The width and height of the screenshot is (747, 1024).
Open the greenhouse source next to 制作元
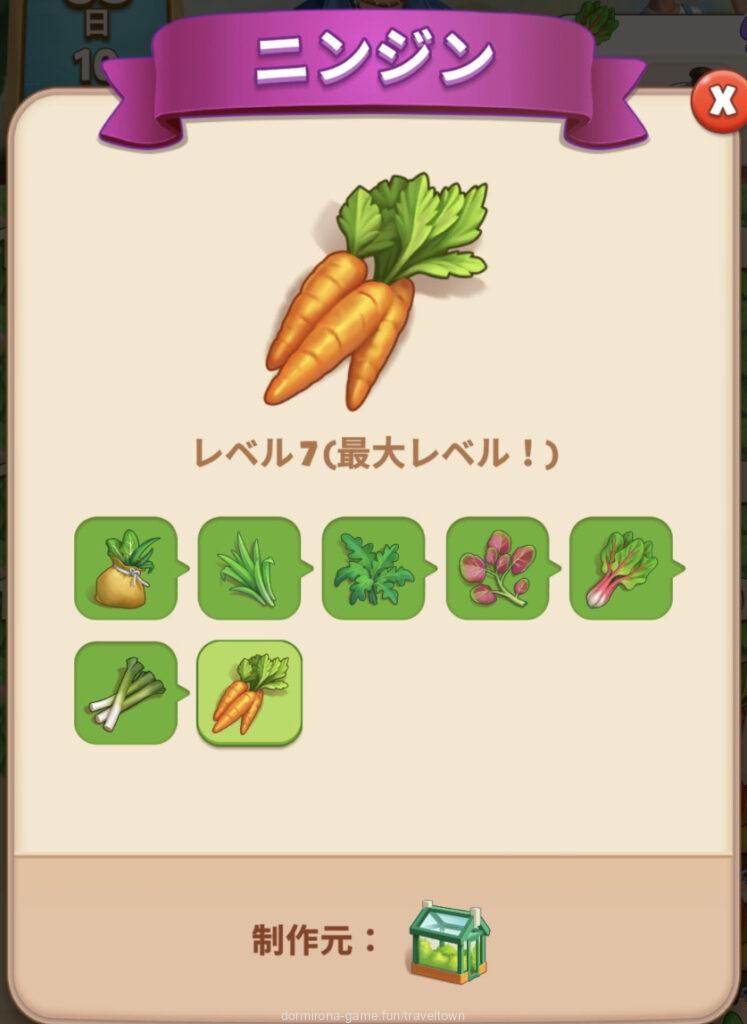click(x=449, y=941)
